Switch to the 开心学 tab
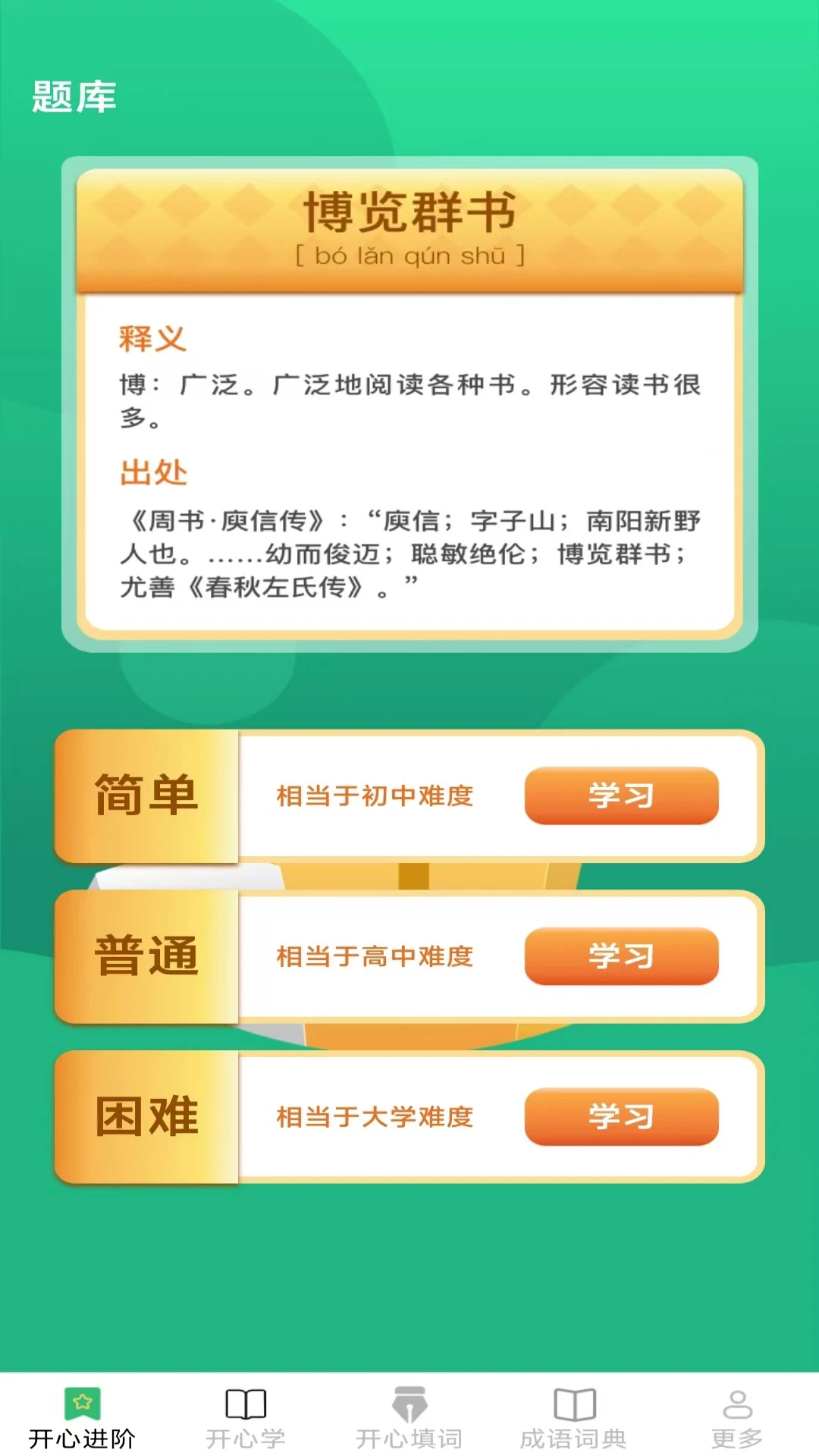The width and height of the screenshot is (819, 1456). pyautogui.click(x=244, y=1426)
